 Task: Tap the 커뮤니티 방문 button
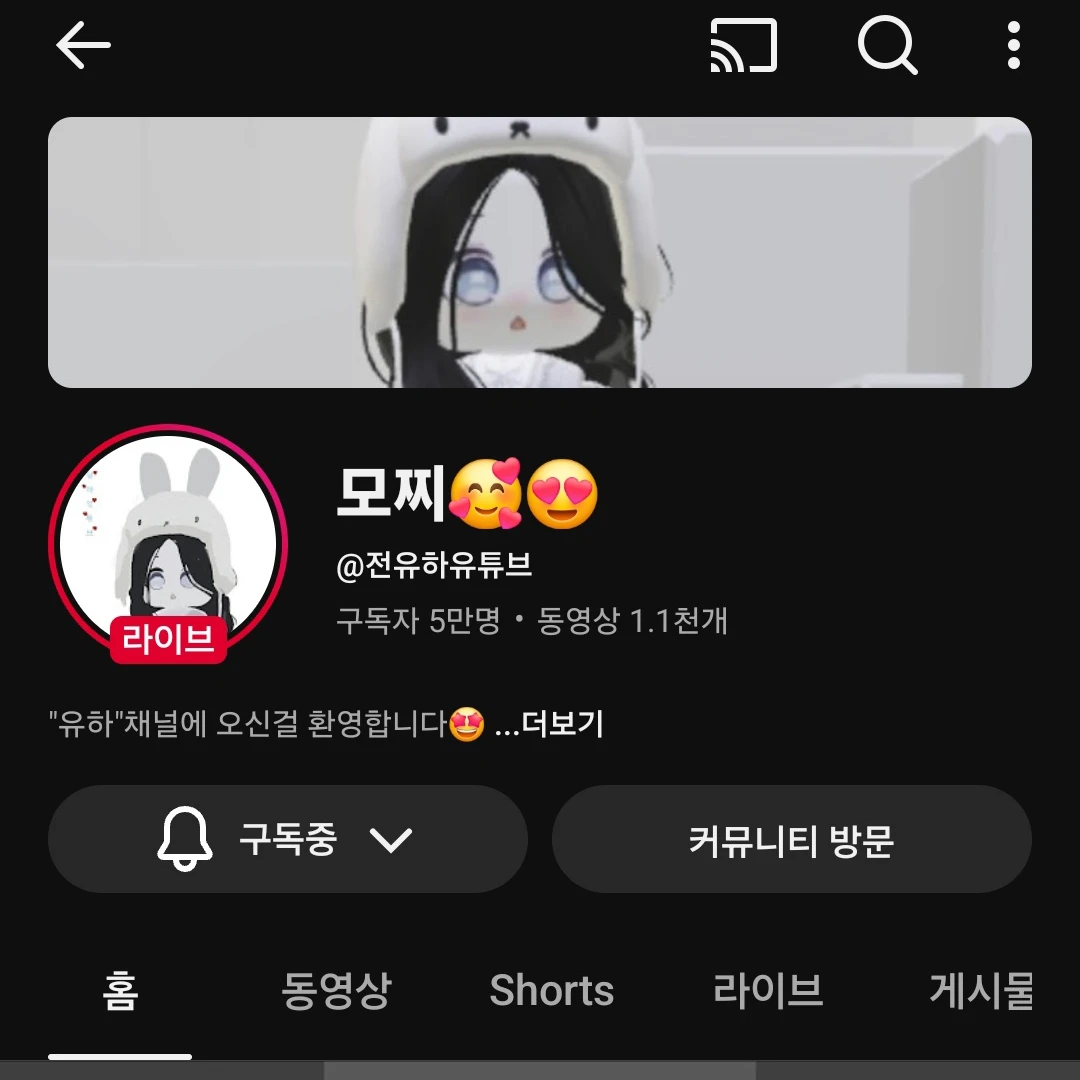[x=791, y=839]
